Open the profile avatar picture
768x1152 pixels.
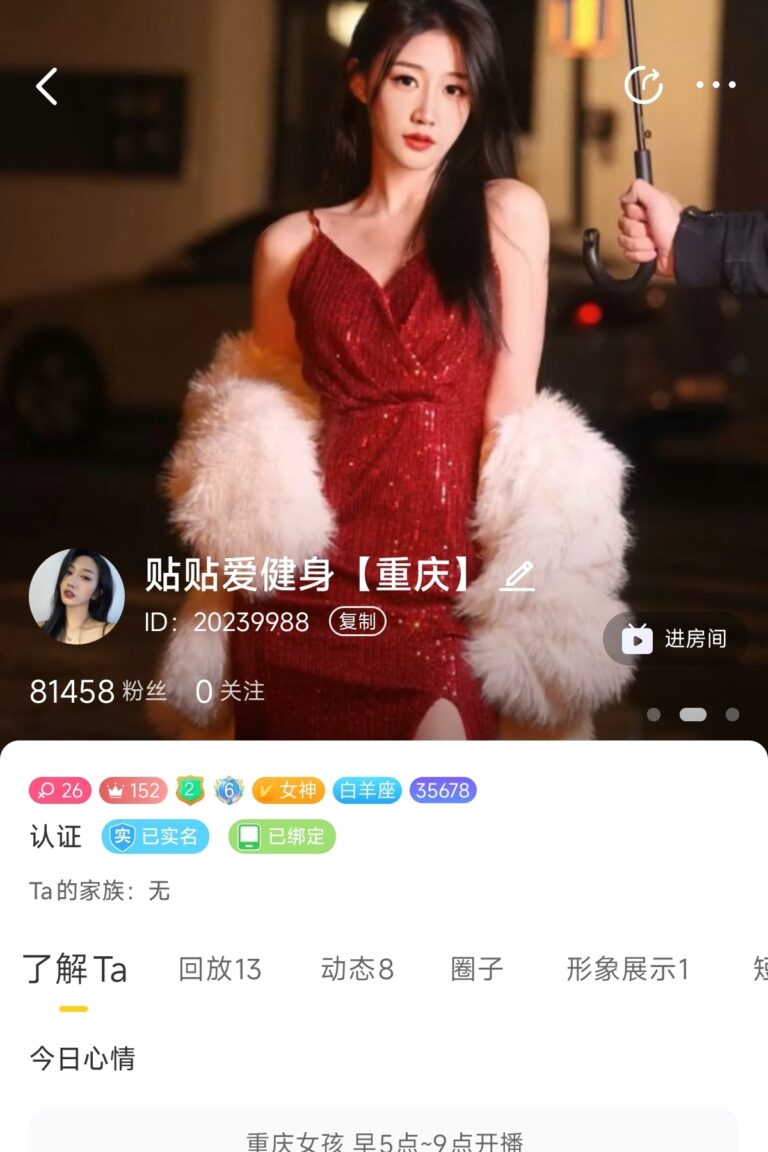[x=77, y=596]
